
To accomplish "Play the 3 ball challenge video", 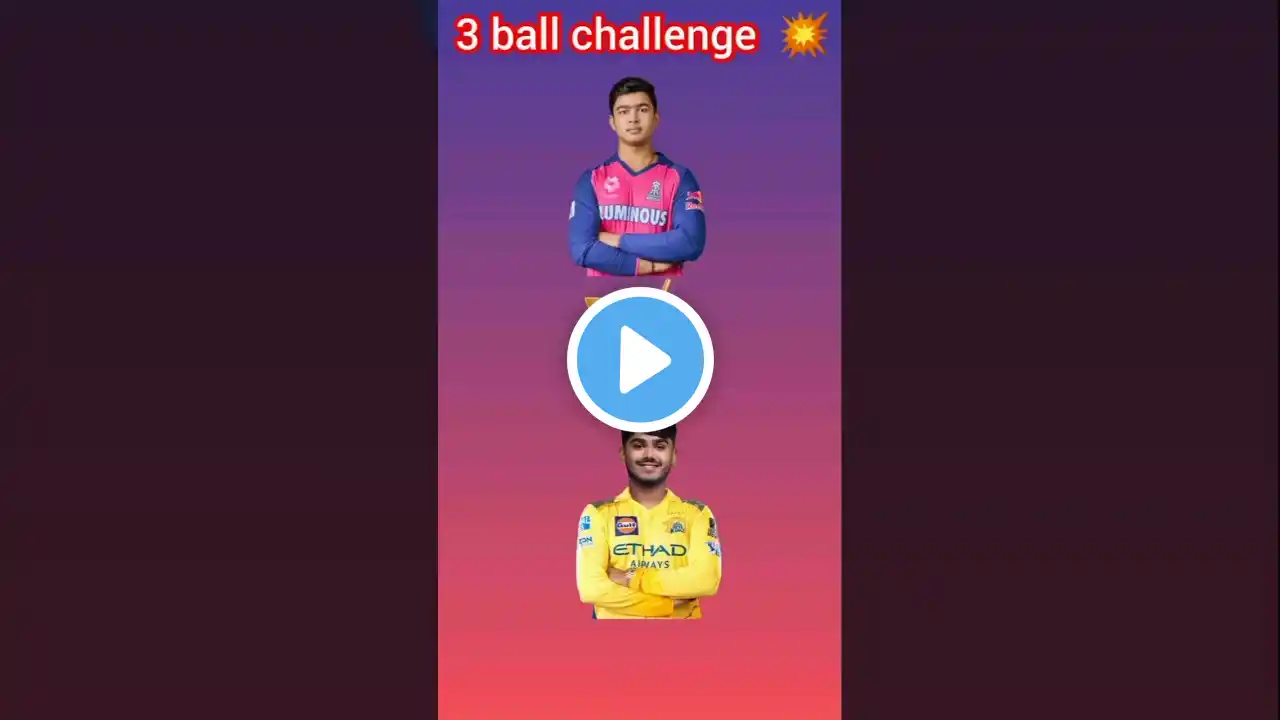I will pyautogui.click(x=640, y=360).
